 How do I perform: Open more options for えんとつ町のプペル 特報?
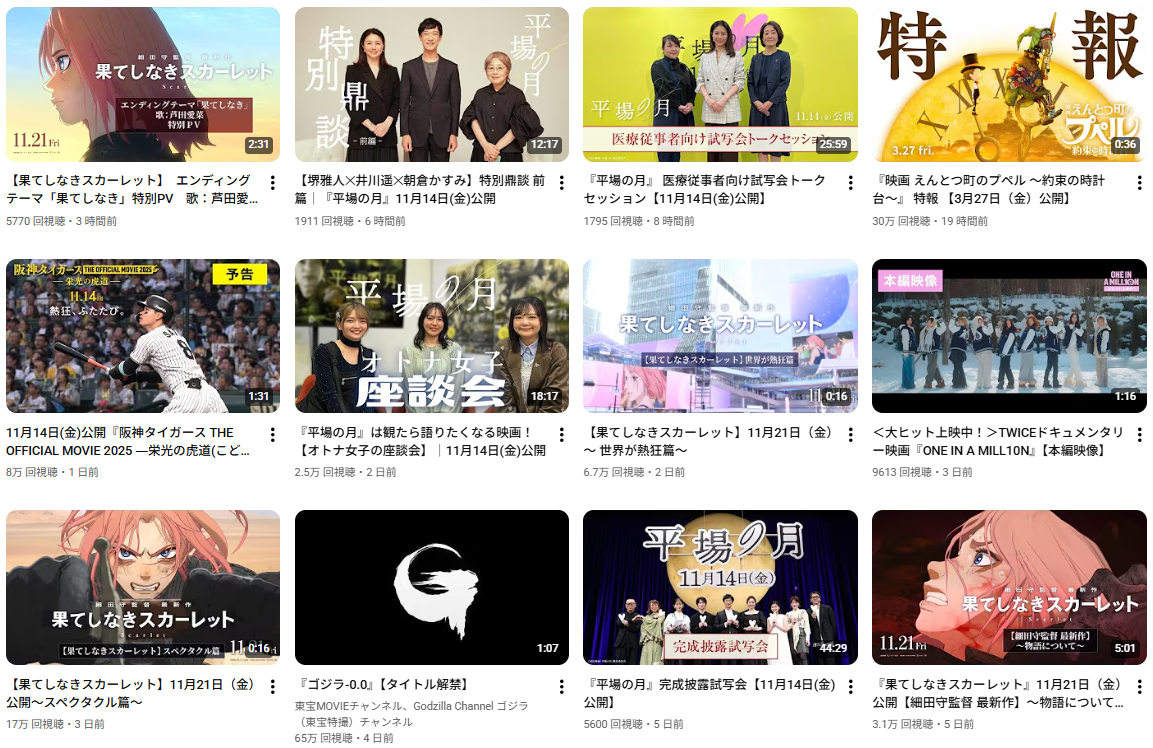[x=1138, y=183]
